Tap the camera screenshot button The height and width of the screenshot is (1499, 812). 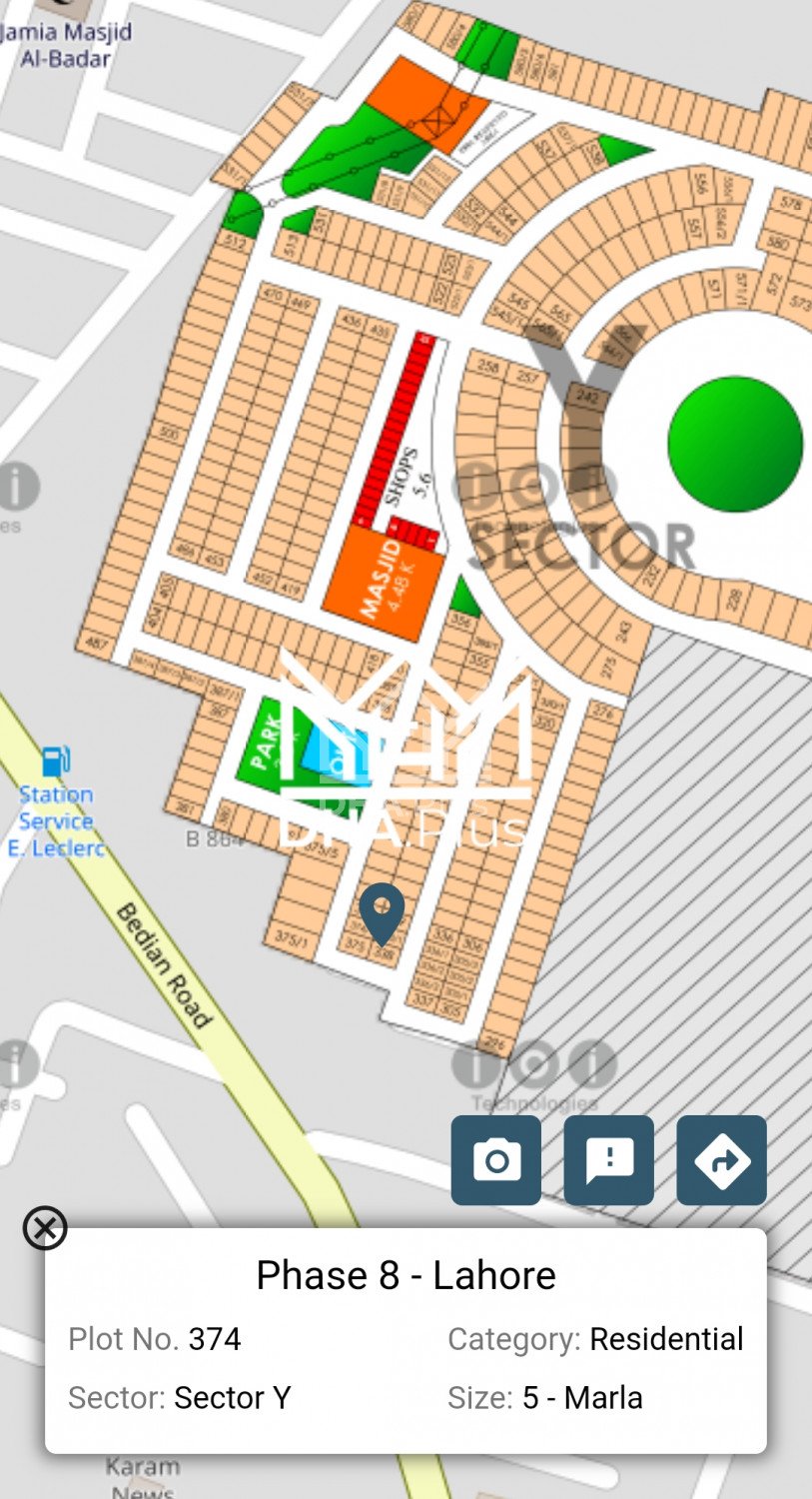tap(496, 1160)
